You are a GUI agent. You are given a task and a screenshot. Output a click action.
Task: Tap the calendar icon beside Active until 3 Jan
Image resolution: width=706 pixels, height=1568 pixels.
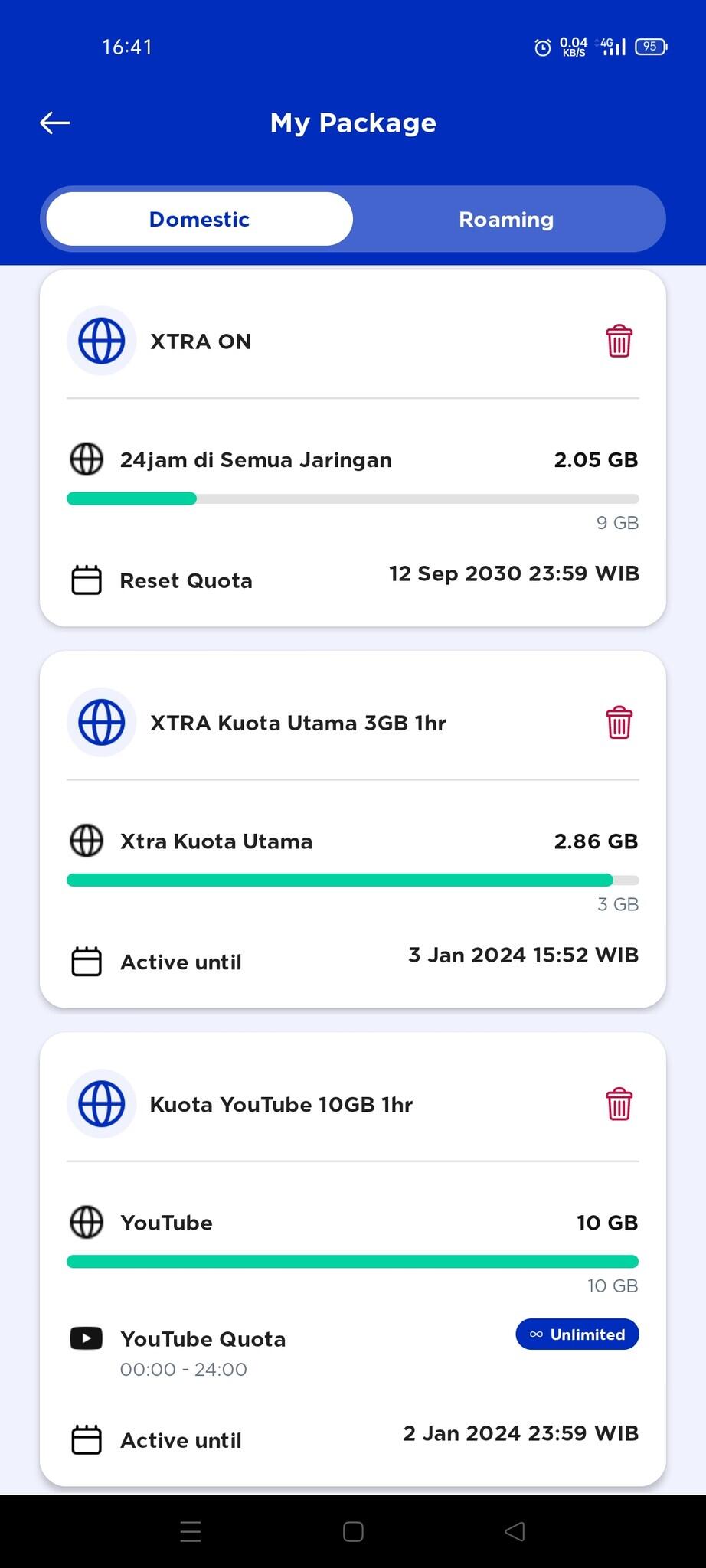click(86, 961)
